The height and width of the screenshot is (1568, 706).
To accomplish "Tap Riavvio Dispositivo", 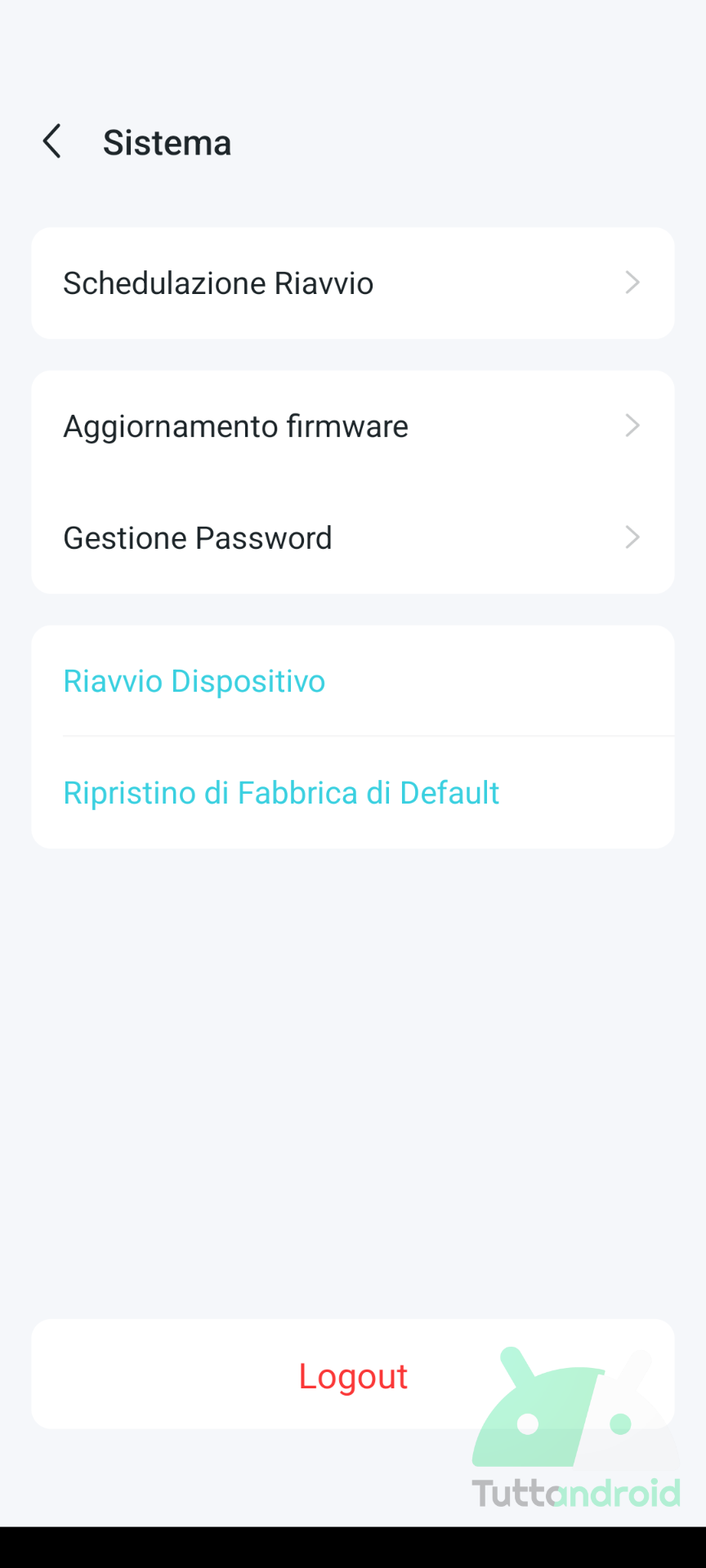I will (353, 681).
